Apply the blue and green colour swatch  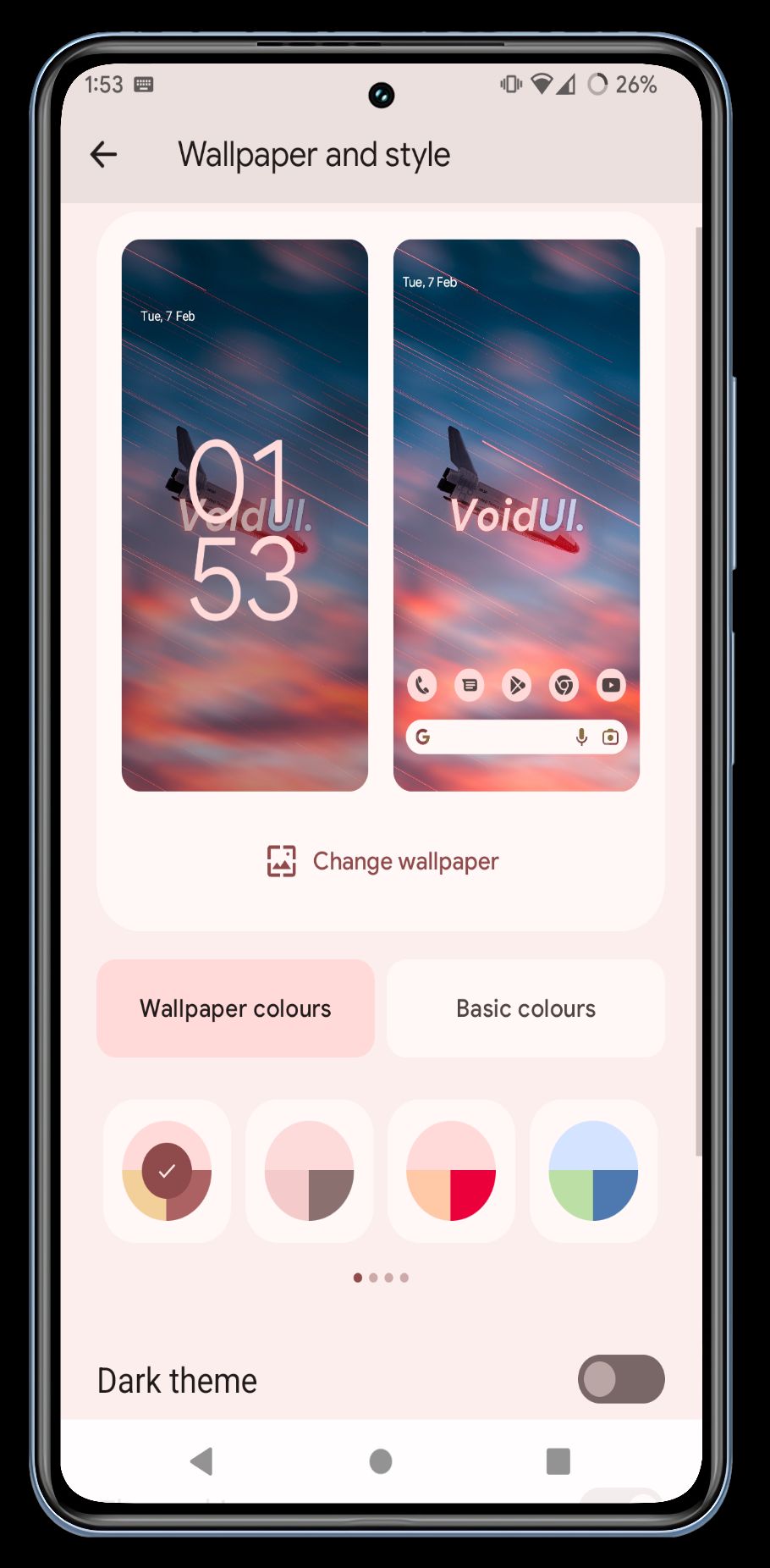click(593, 1171)
